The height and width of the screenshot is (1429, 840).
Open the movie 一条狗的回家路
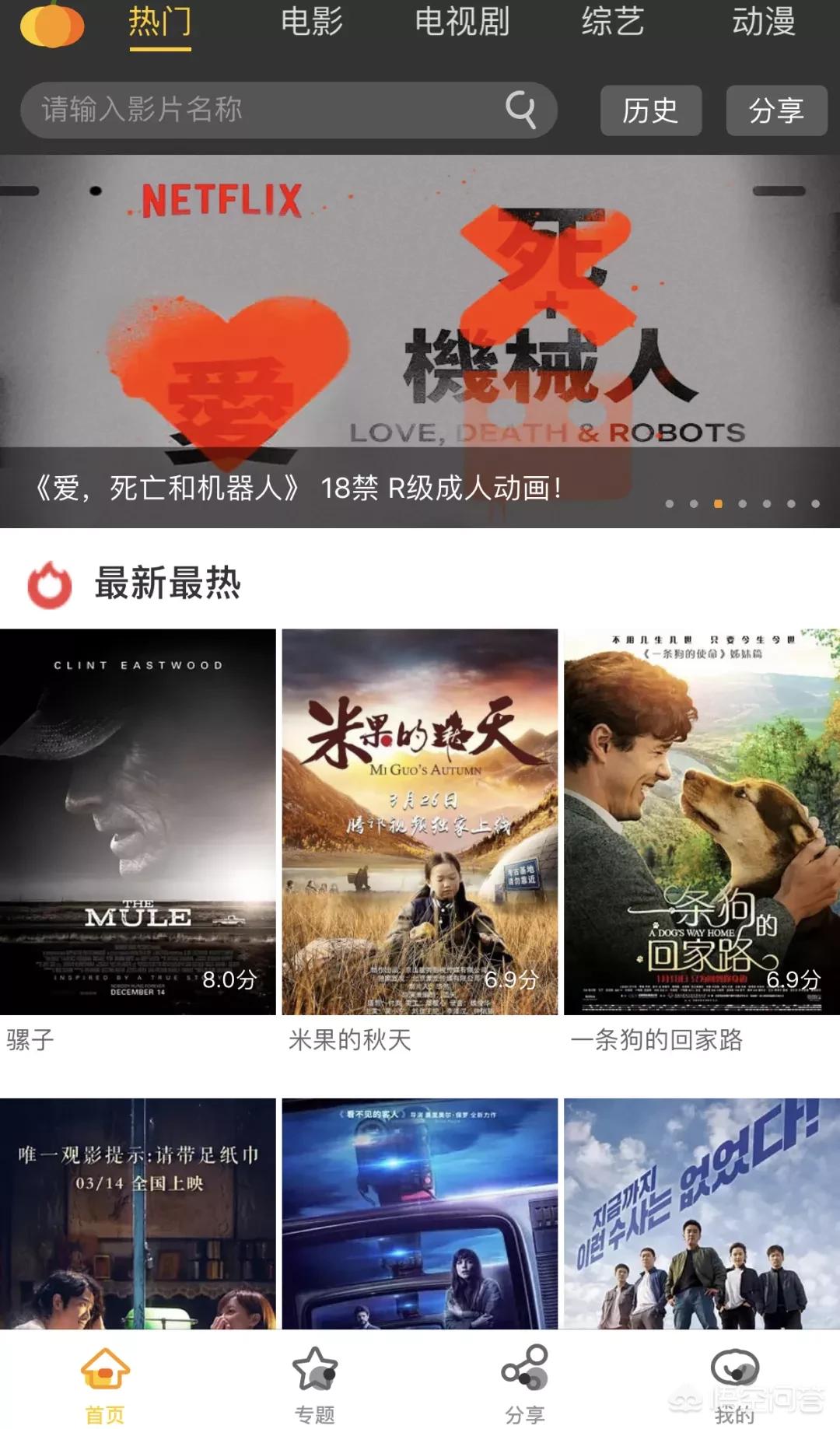coord(702,821)
